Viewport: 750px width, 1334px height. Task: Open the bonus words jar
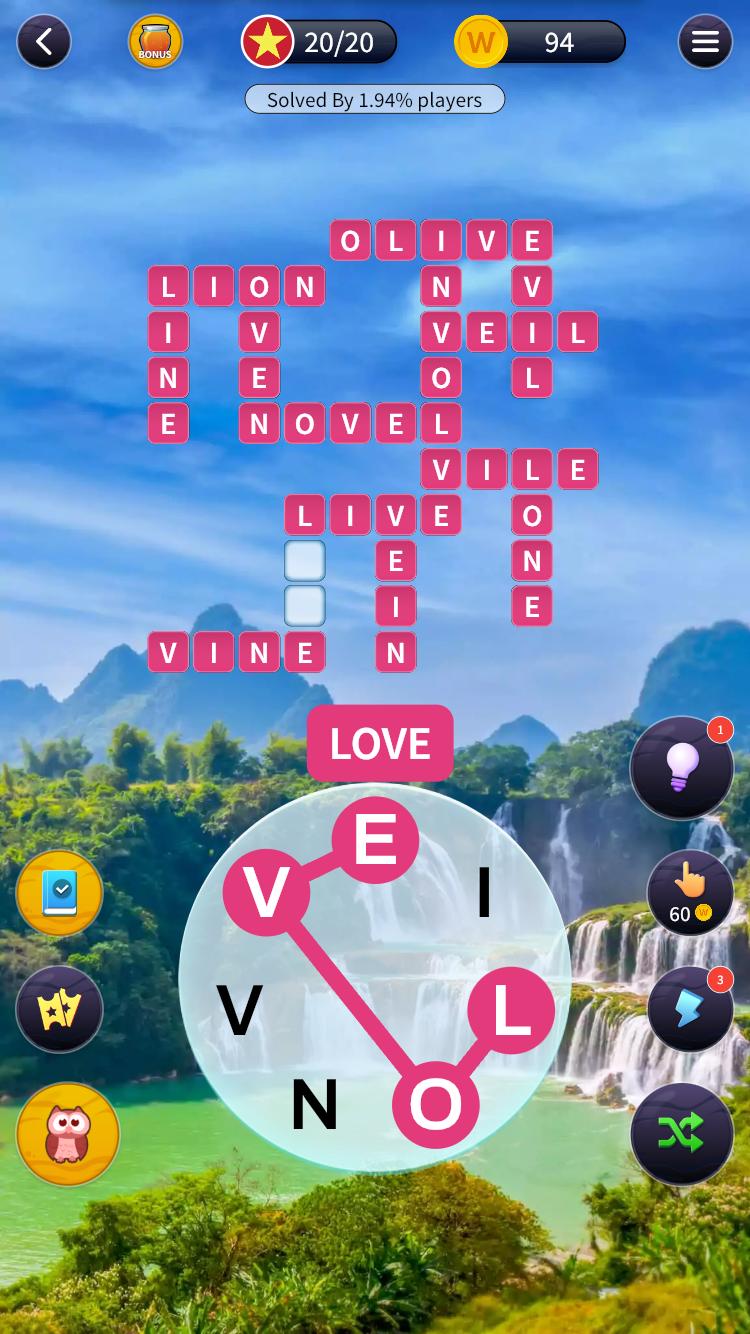(155, 42)
